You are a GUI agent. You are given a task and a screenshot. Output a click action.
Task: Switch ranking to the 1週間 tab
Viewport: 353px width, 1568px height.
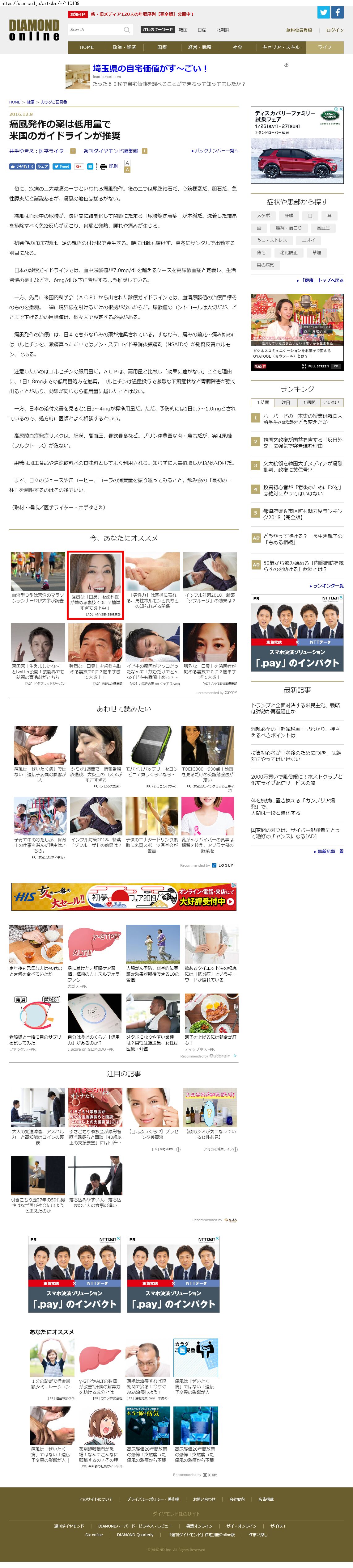310,402
